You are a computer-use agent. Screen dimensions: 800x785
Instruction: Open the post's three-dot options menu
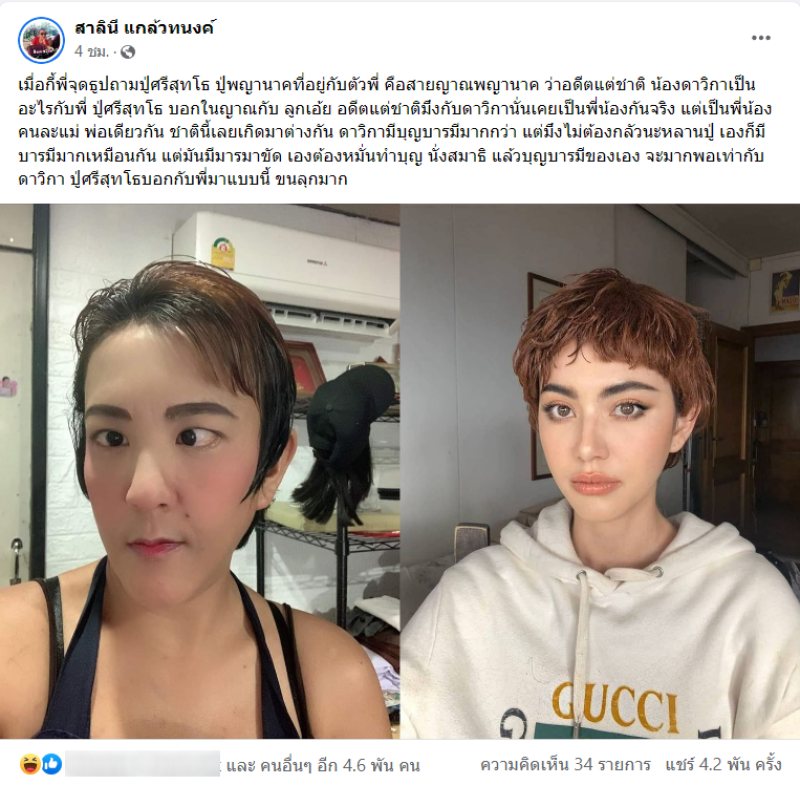click(761, 38)
